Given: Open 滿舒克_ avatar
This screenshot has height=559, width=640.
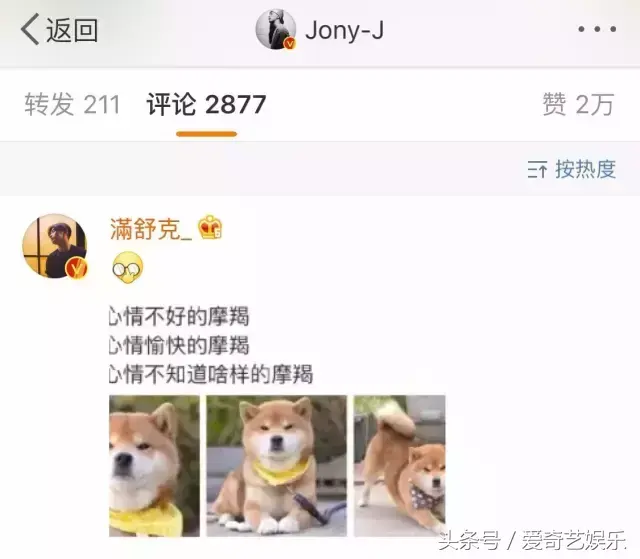Looking at the screenshot, I should pos(55,246).
